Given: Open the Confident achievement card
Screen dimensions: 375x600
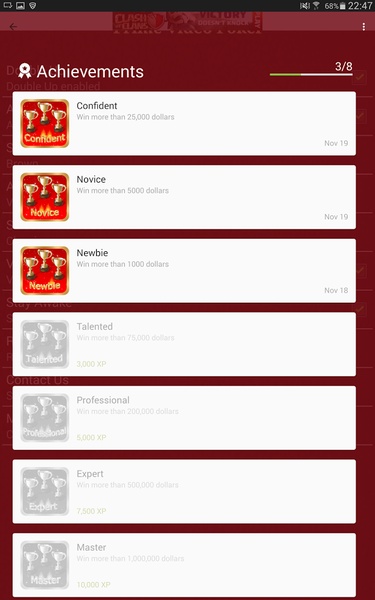Looking at the screenshot, I should coord(184,124).
